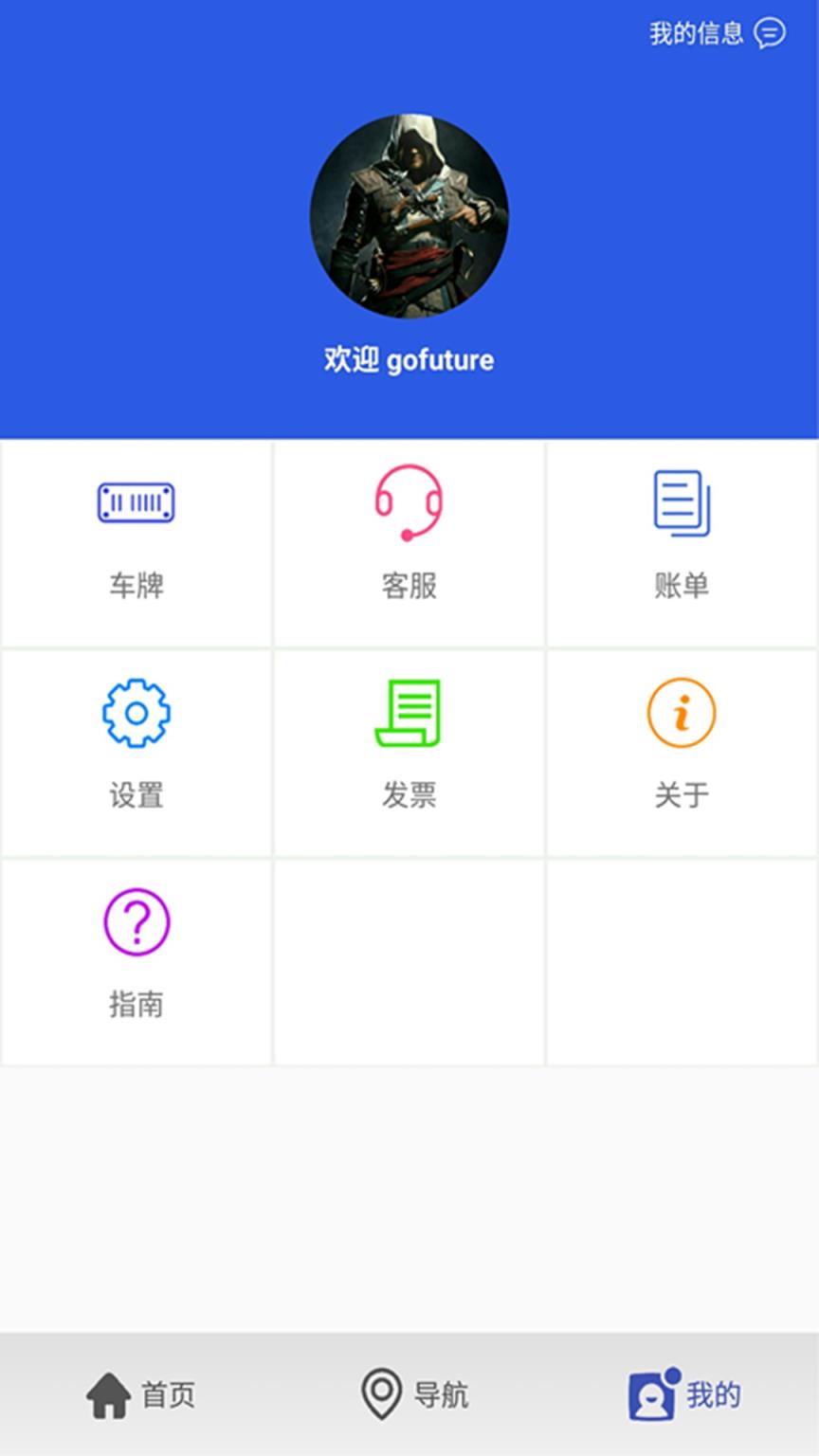Click the 欢迎 gofuture welcome text
819x1456 pixels.
point(409,360)
